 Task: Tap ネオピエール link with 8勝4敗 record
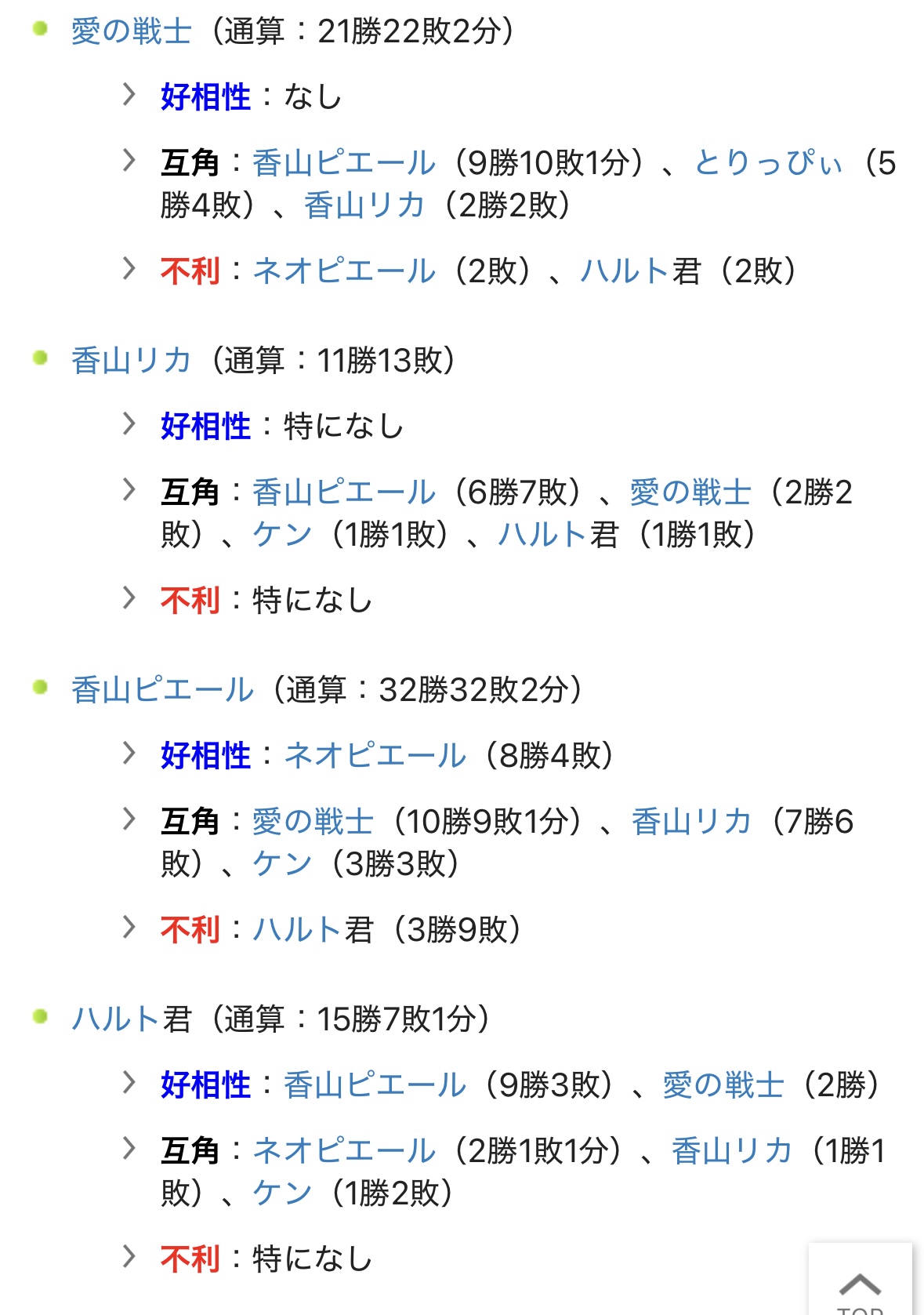click(x=375, y=756)
